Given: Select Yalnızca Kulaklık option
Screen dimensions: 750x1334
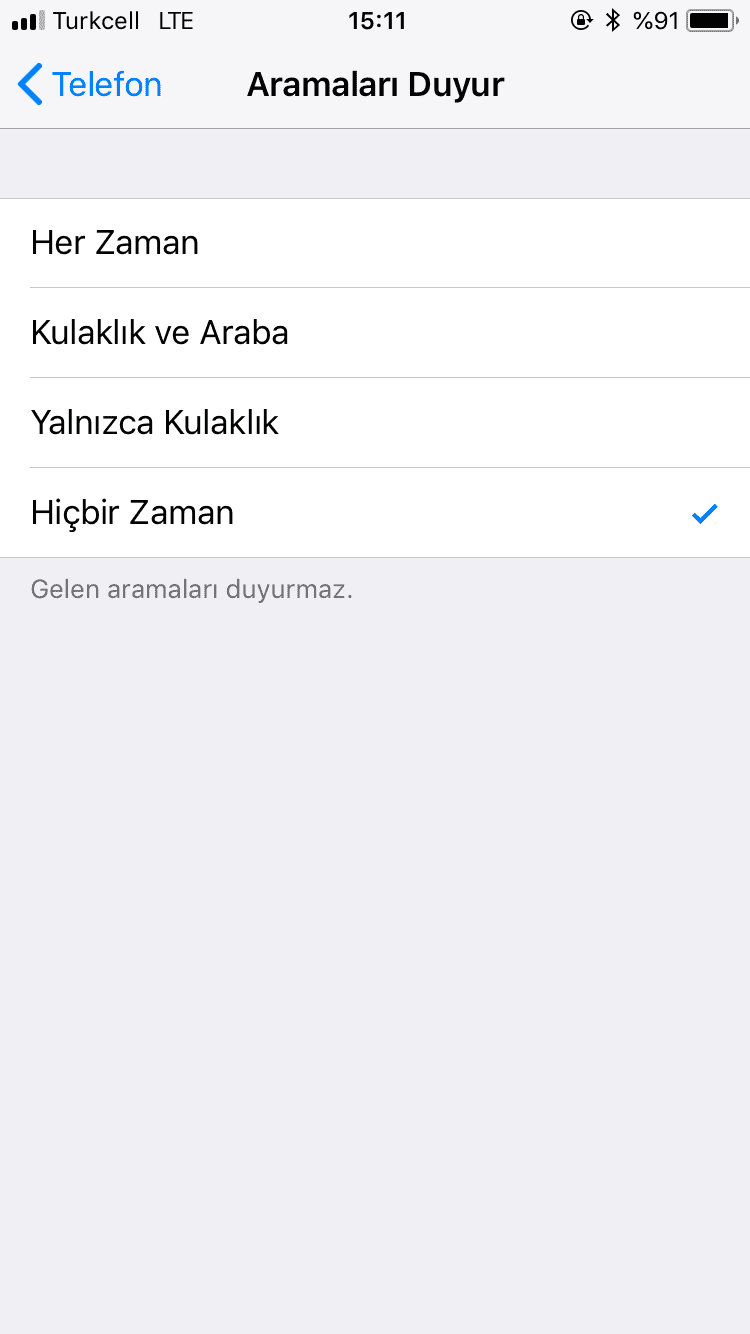Looking at the screenshot, I should click(x=375, y=423).
